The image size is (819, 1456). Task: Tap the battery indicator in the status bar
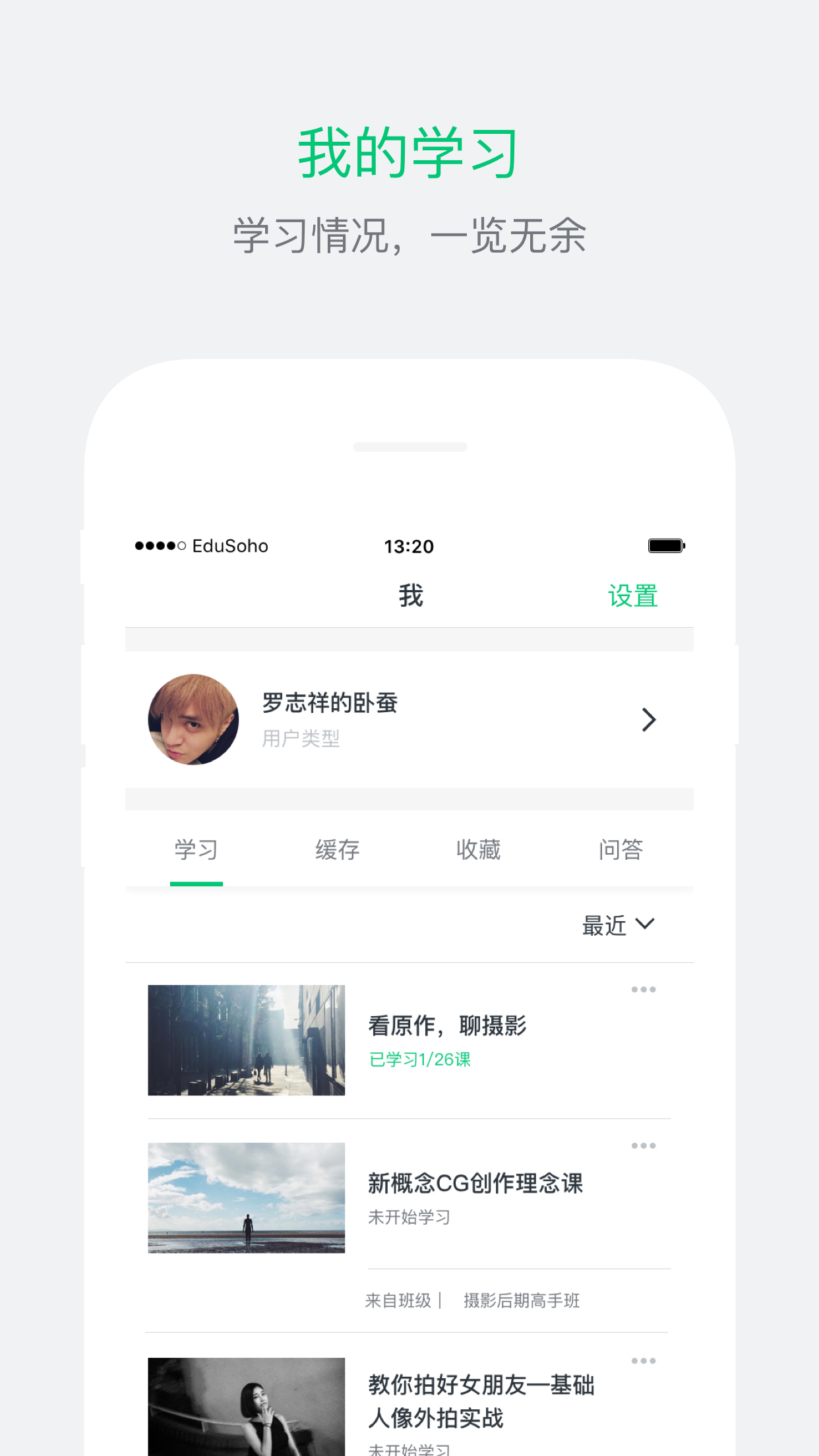pyautogui.click(x=667, y=545)
